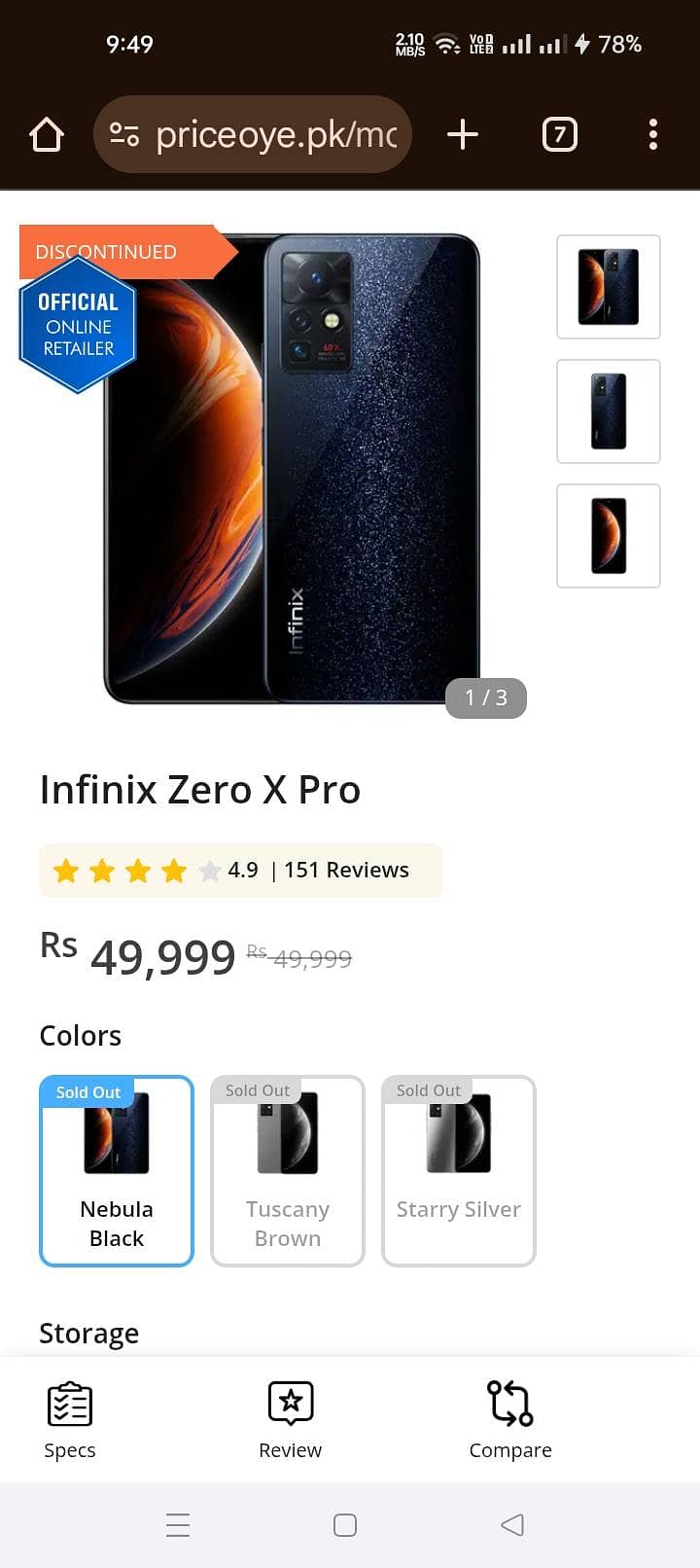
Task: Open the main Infinix Zero X Pro image
Action: tap(292, 467)
